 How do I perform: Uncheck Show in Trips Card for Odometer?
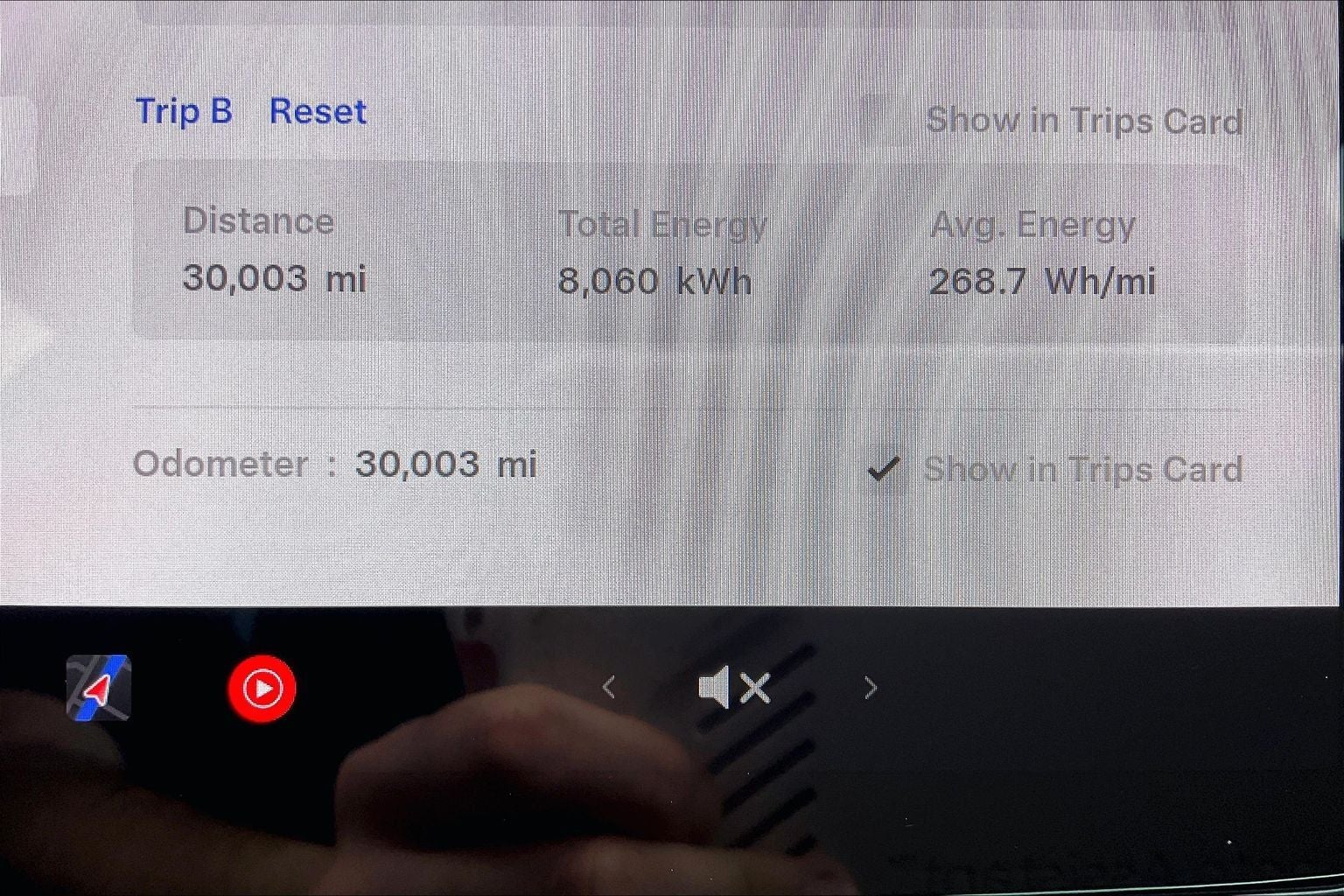[x=884, y=470]
